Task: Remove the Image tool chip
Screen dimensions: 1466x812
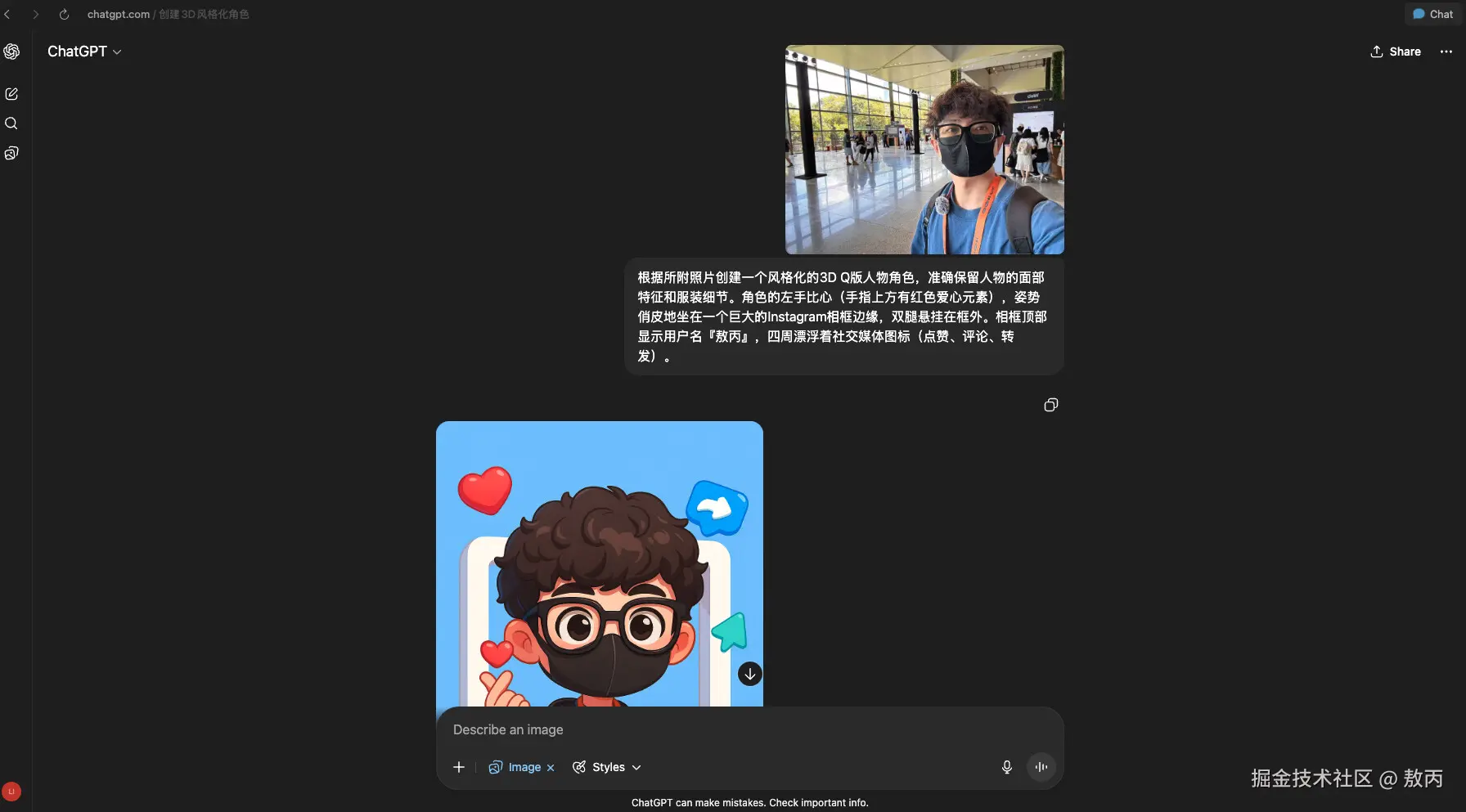Action: pyautogui.click(x=551, y=768)
